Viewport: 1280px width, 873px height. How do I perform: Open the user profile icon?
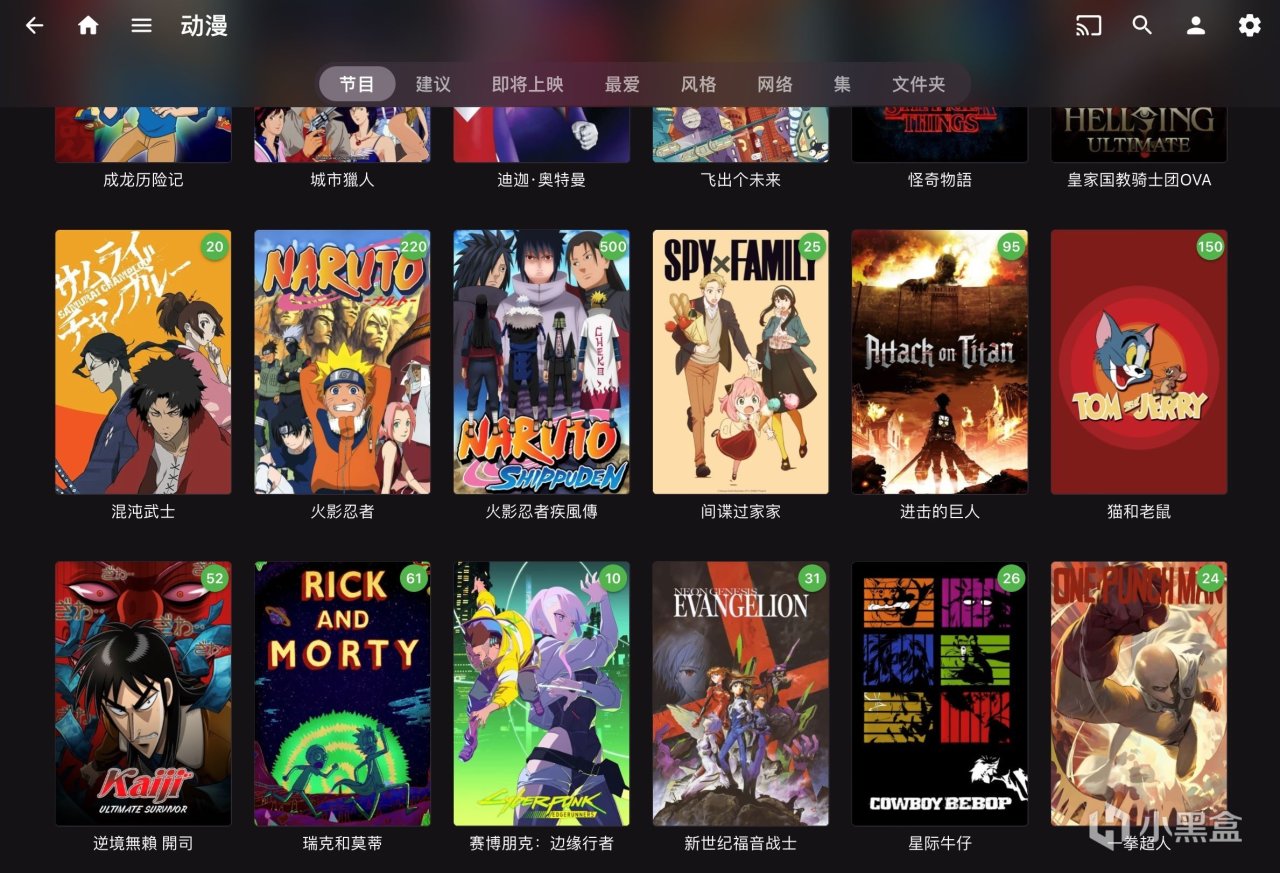coord(1196,26)
